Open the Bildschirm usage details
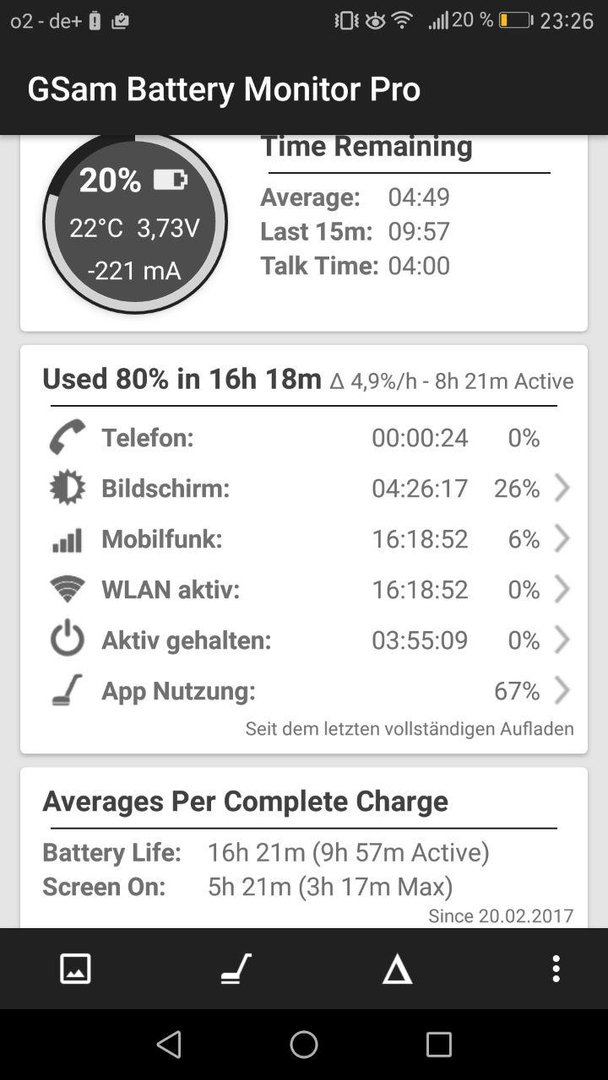The width and height of the screenshot is (608, 1080). pos(304,488)
